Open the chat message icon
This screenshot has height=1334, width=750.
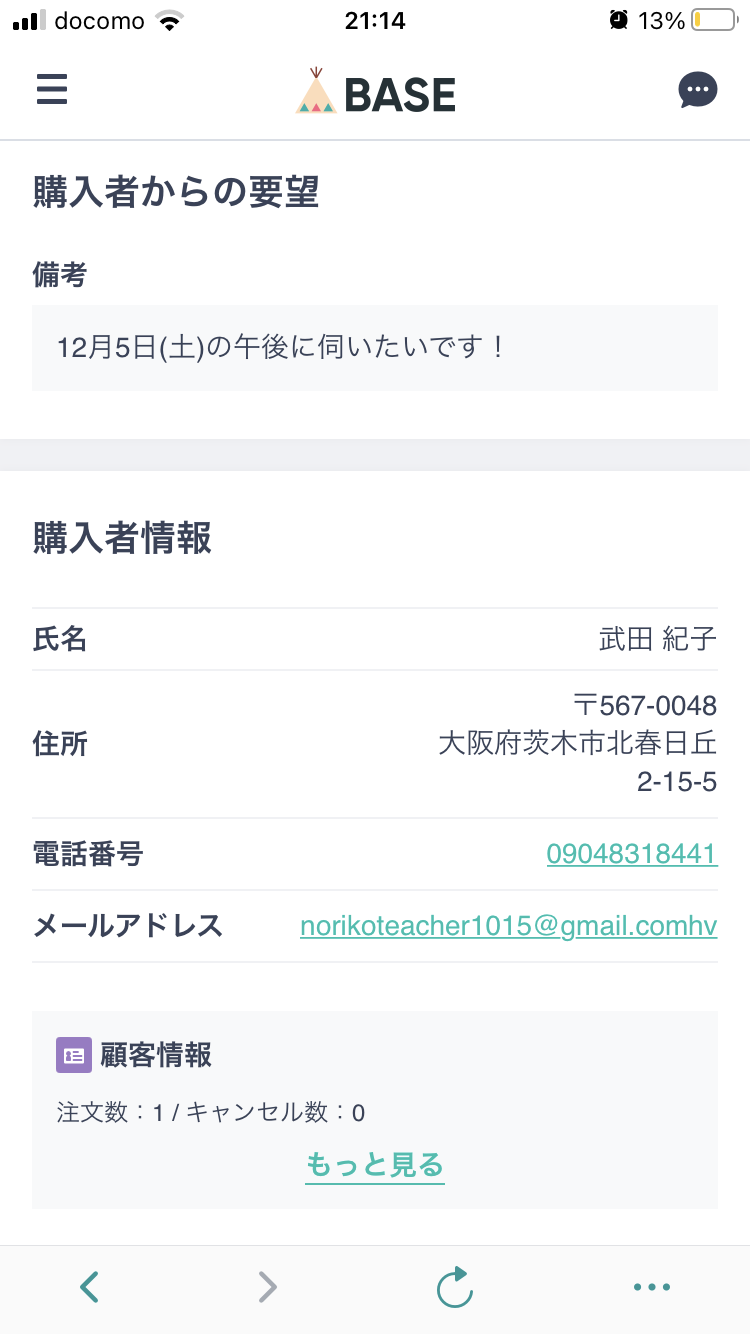[x=698, y=90]
